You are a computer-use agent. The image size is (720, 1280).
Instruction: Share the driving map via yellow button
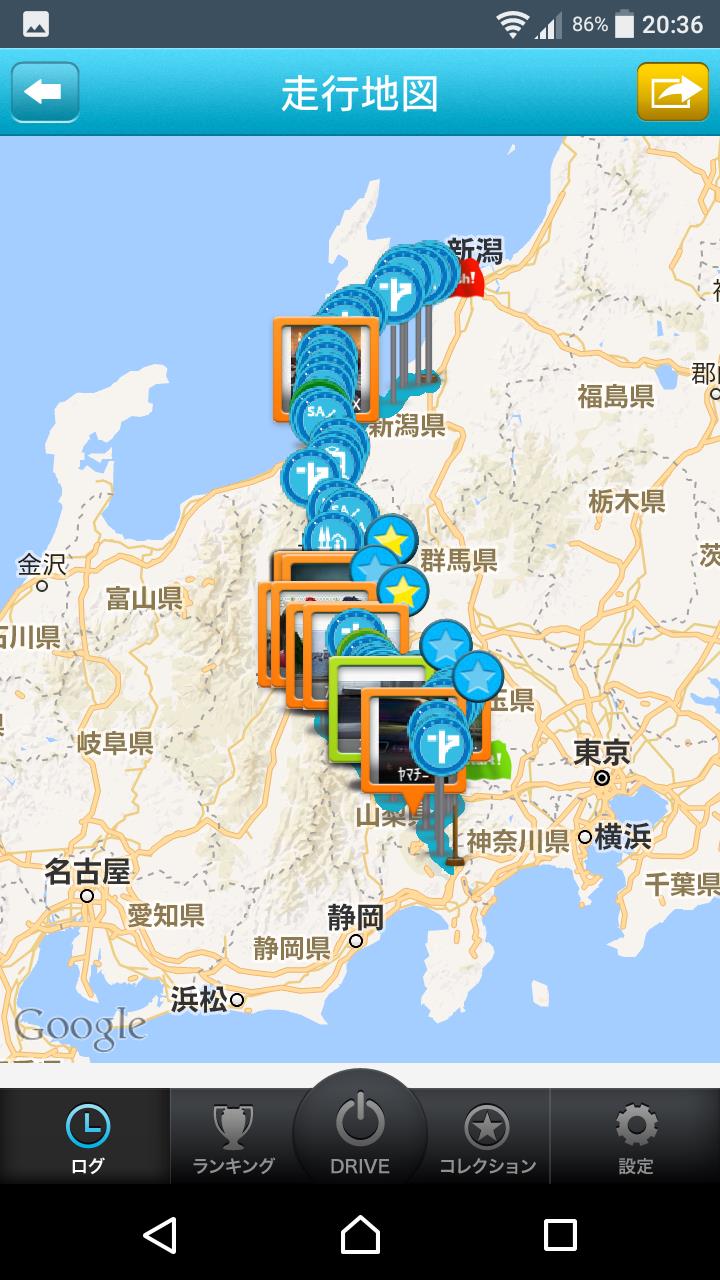click(x=673, y=93)
